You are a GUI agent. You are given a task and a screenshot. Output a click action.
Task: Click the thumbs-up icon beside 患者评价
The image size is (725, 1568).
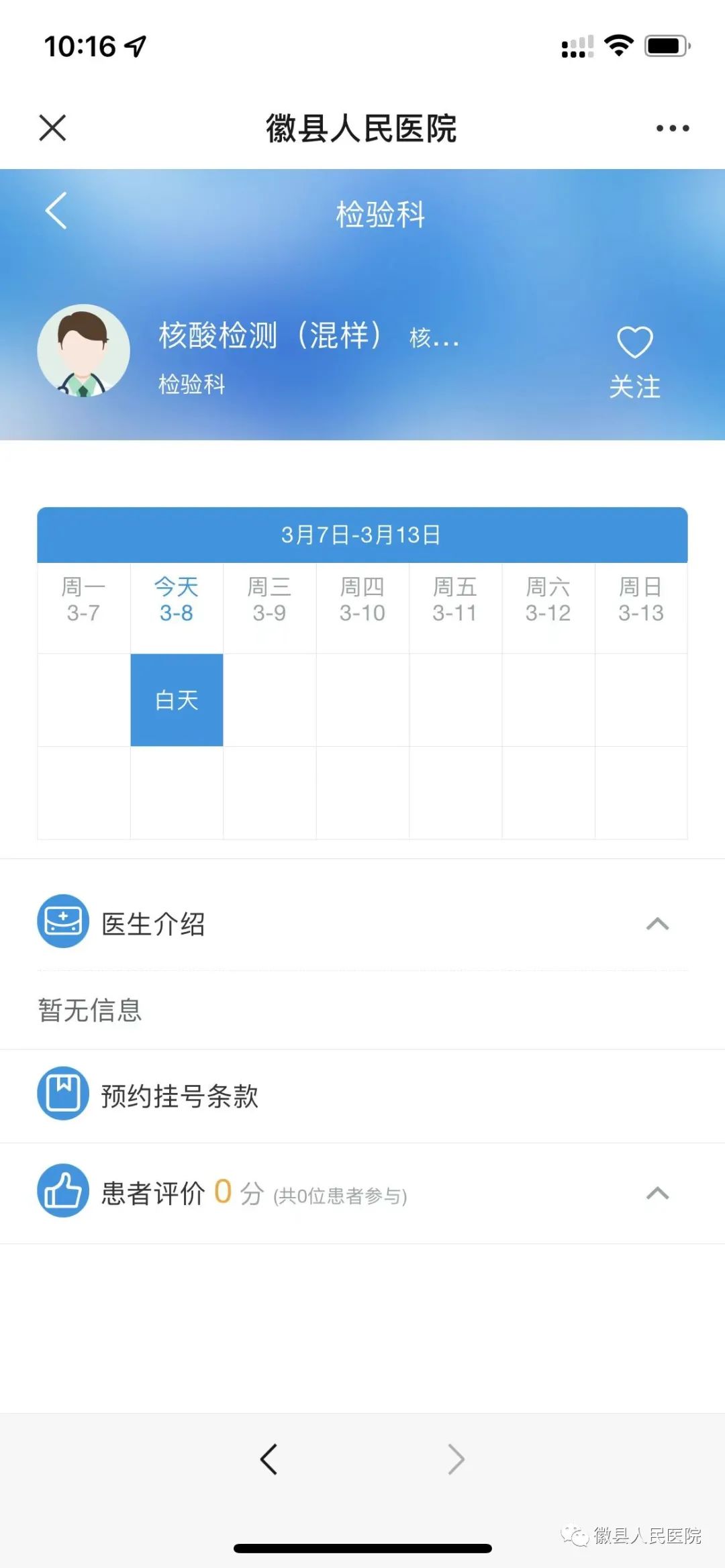[62, 1193]
